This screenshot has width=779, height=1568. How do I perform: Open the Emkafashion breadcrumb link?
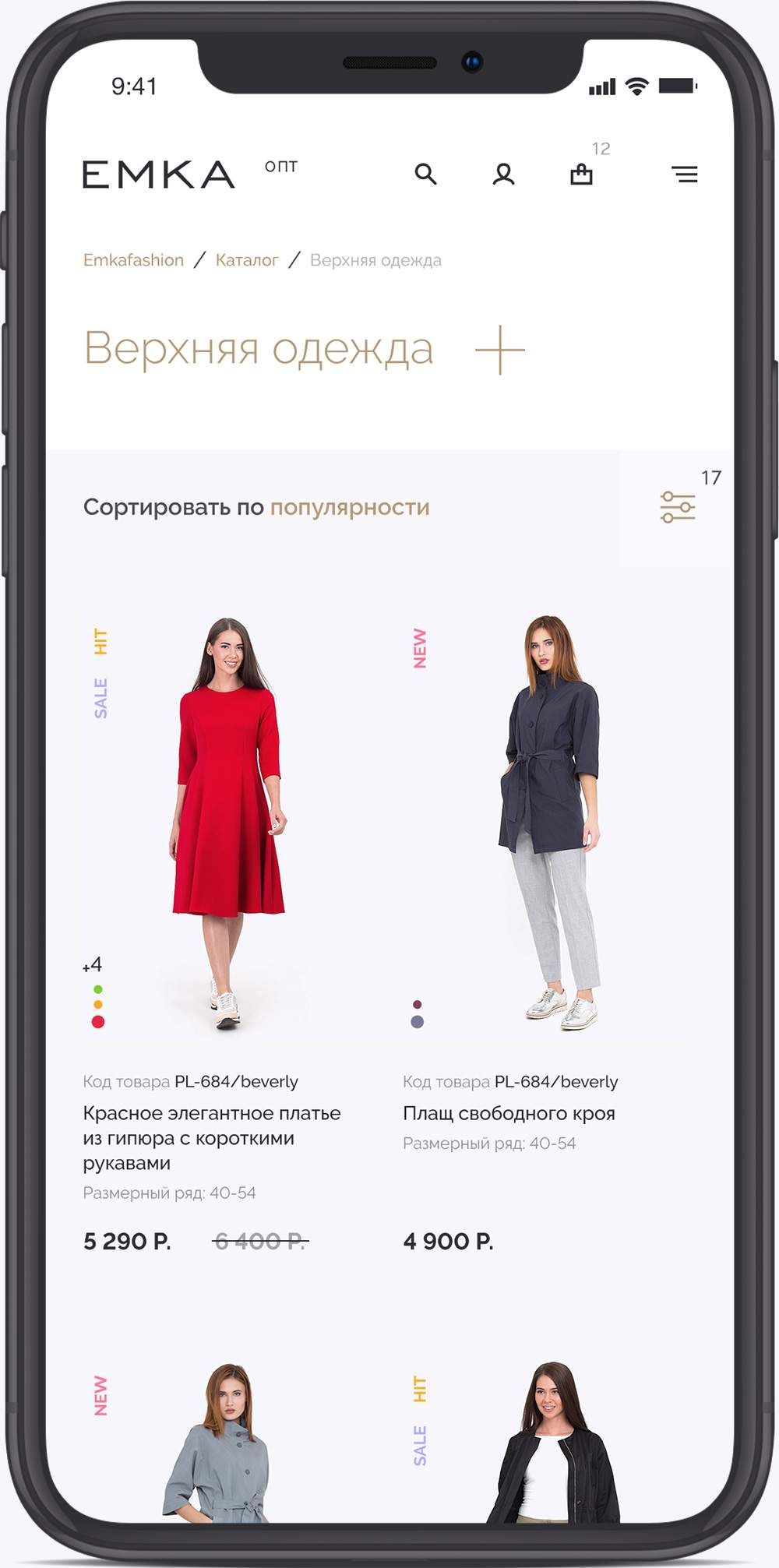[133, 260]
